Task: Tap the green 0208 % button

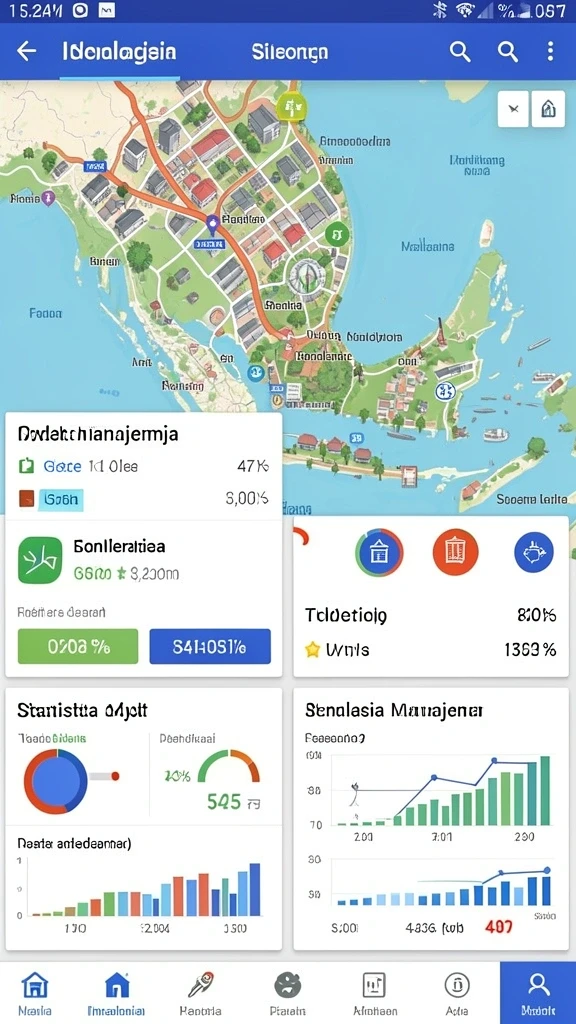Action: point(78,646)
